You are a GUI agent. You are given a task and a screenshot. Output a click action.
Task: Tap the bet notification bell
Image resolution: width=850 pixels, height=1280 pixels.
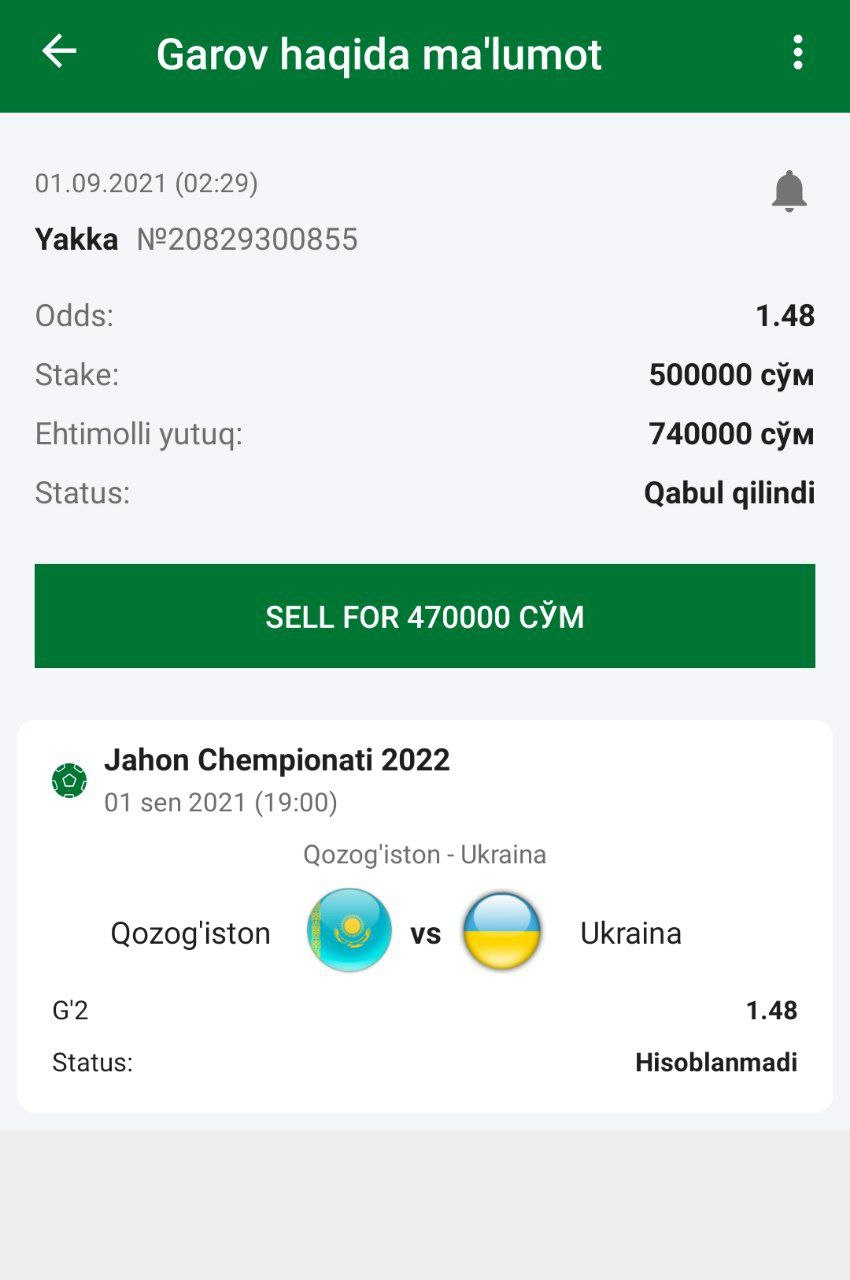[789, 190]
